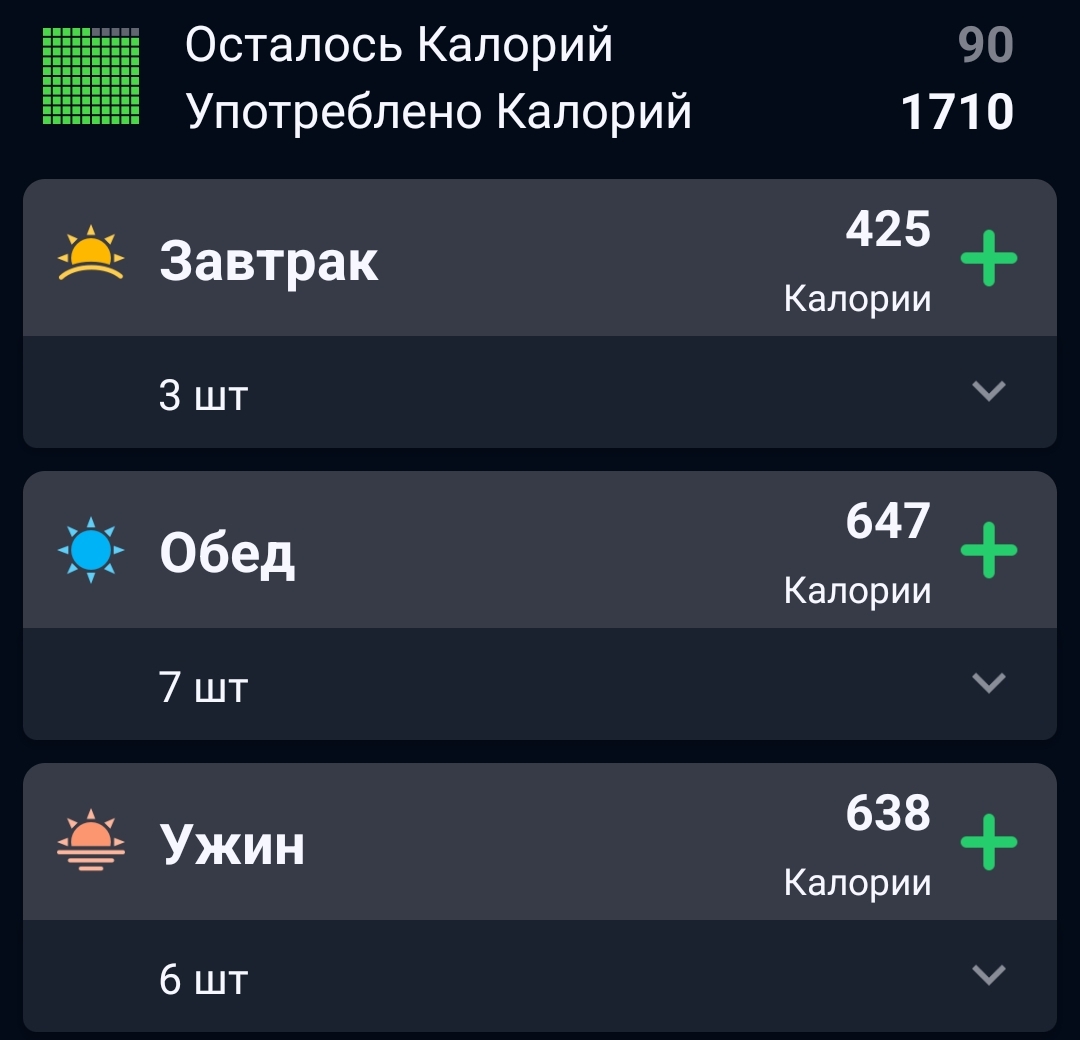Expand the Завтрак 3 шт list
The width and height of the screenshot is (1080, 1040).
(x=988, y=392)
